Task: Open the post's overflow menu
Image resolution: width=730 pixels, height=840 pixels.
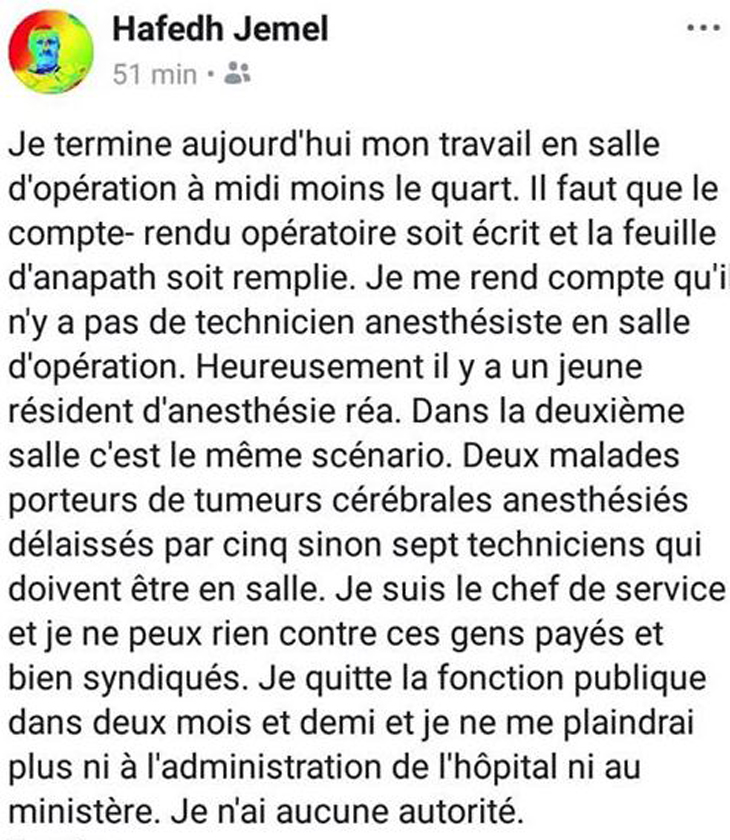Action: click(x=700, y=27)
